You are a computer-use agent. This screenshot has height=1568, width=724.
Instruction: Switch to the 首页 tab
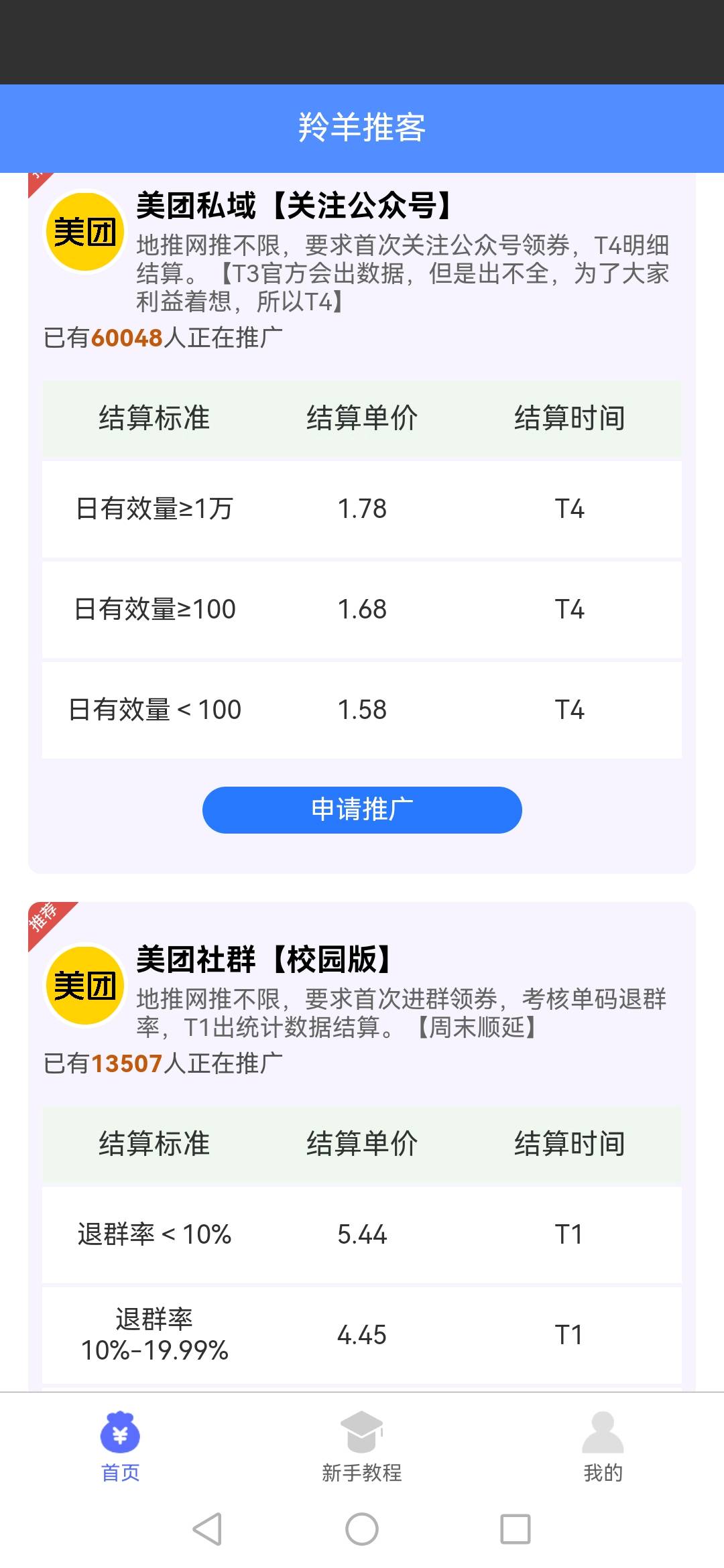[x=121, y=1447]
